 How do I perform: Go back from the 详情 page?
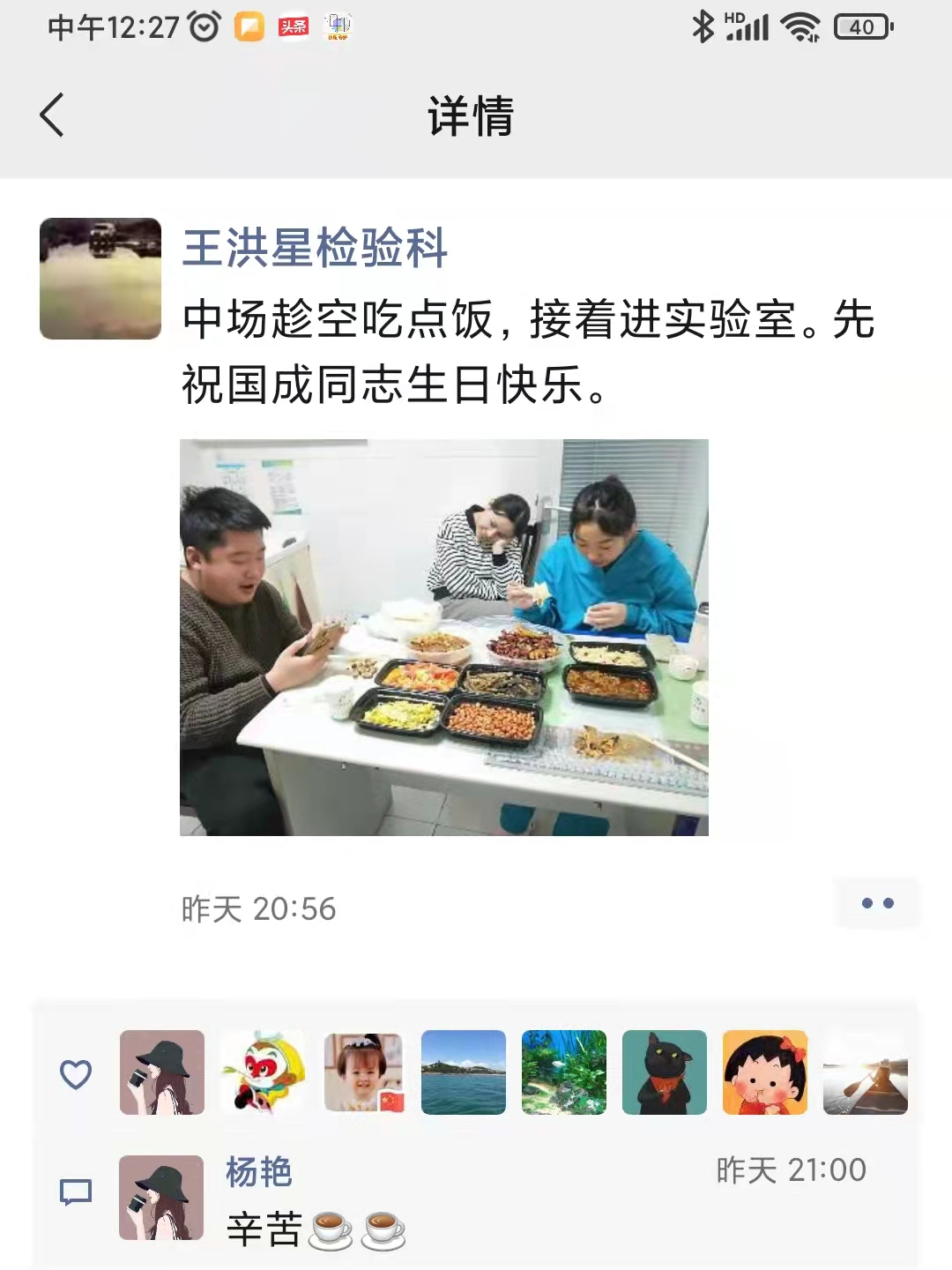pos(53,115)
